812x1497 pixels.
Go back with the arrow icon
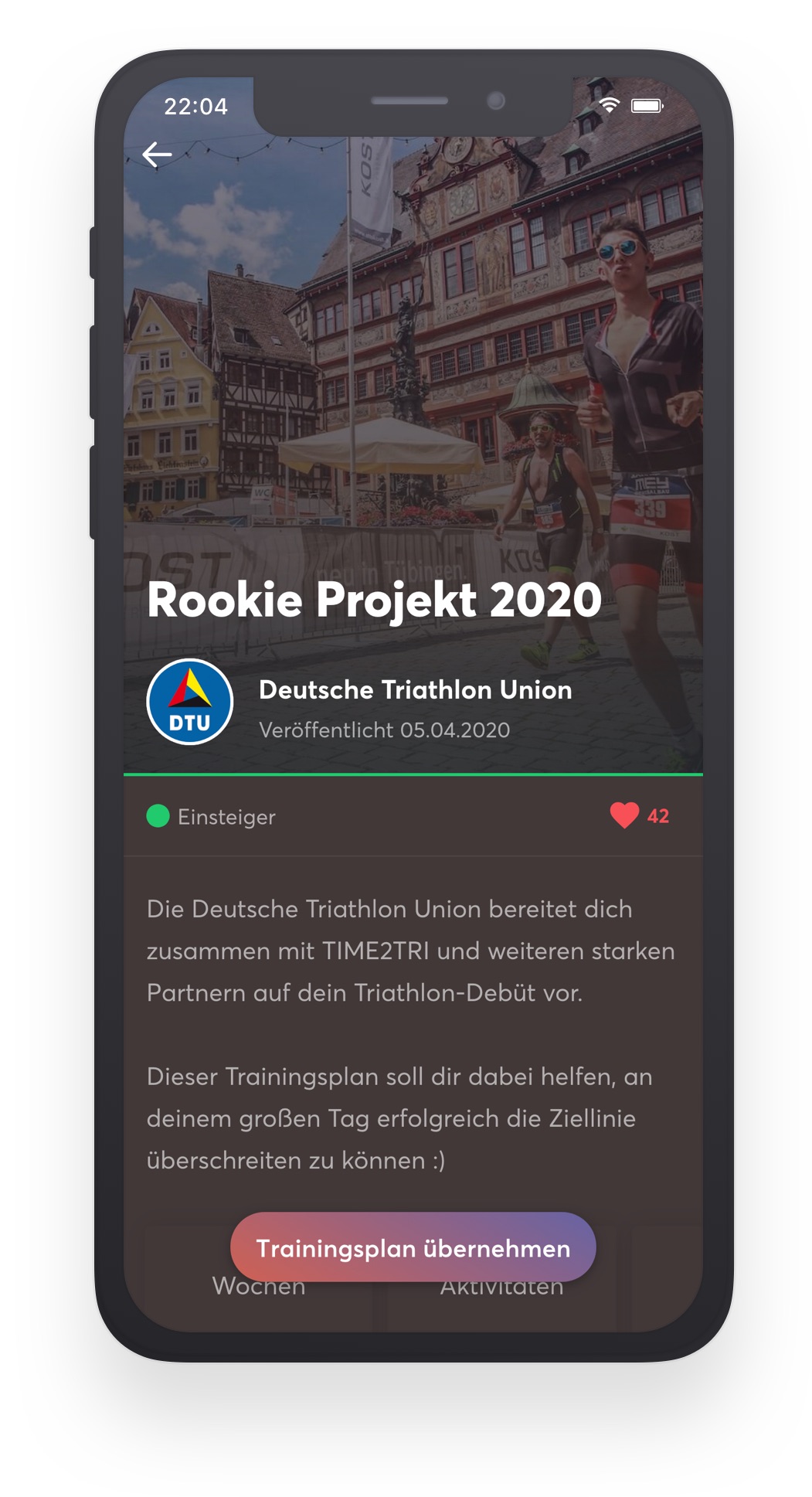[157, 155]
